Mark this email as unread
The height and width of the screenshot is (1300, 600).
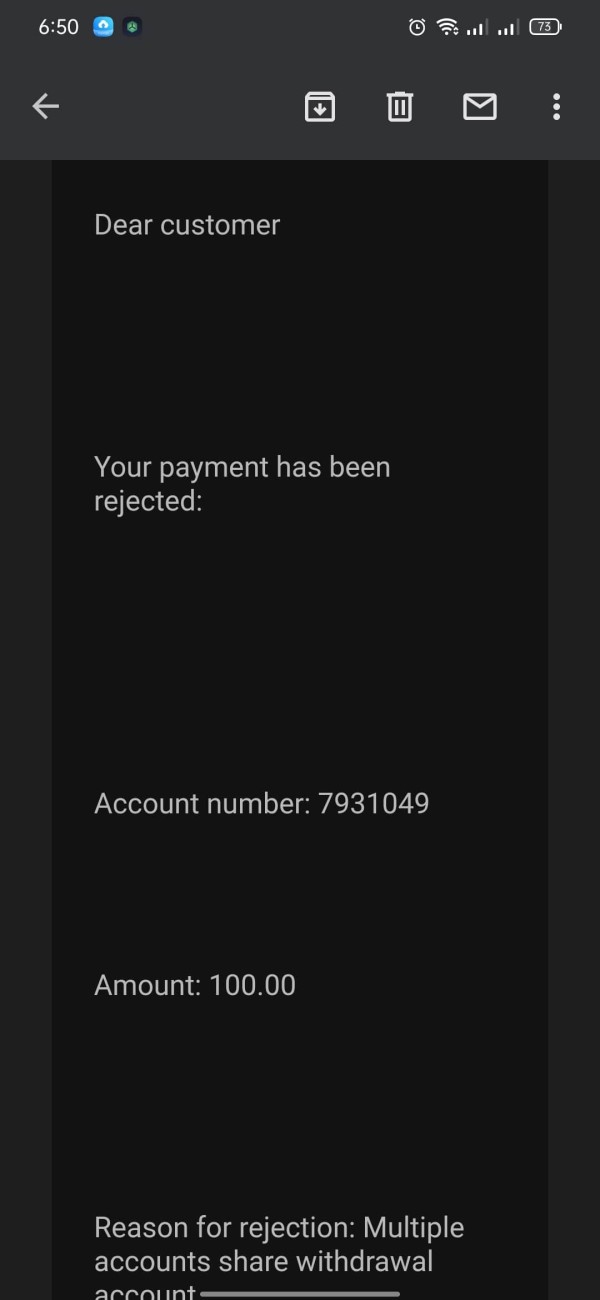[x=480, y=106]
